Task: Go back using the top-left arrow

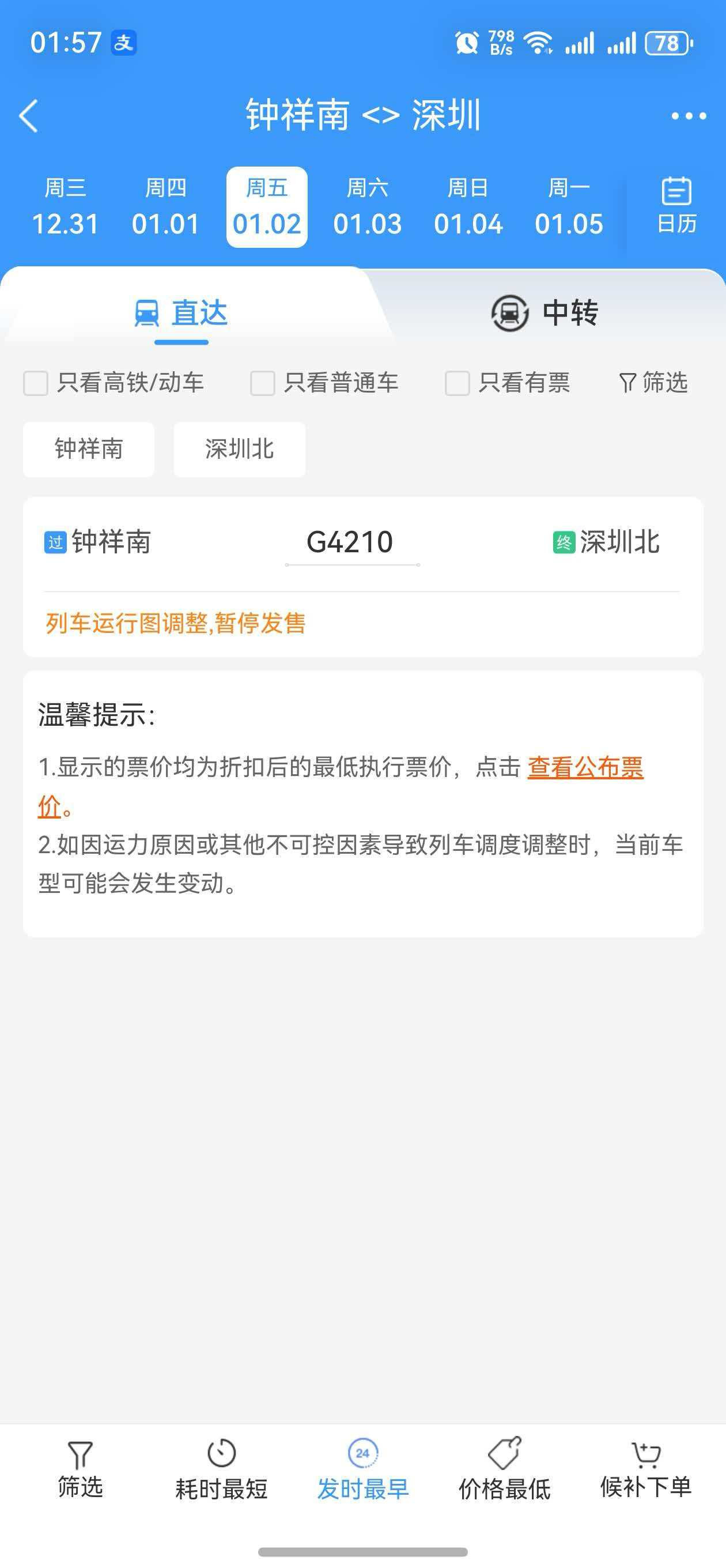Action: click(x=29, y=116)
